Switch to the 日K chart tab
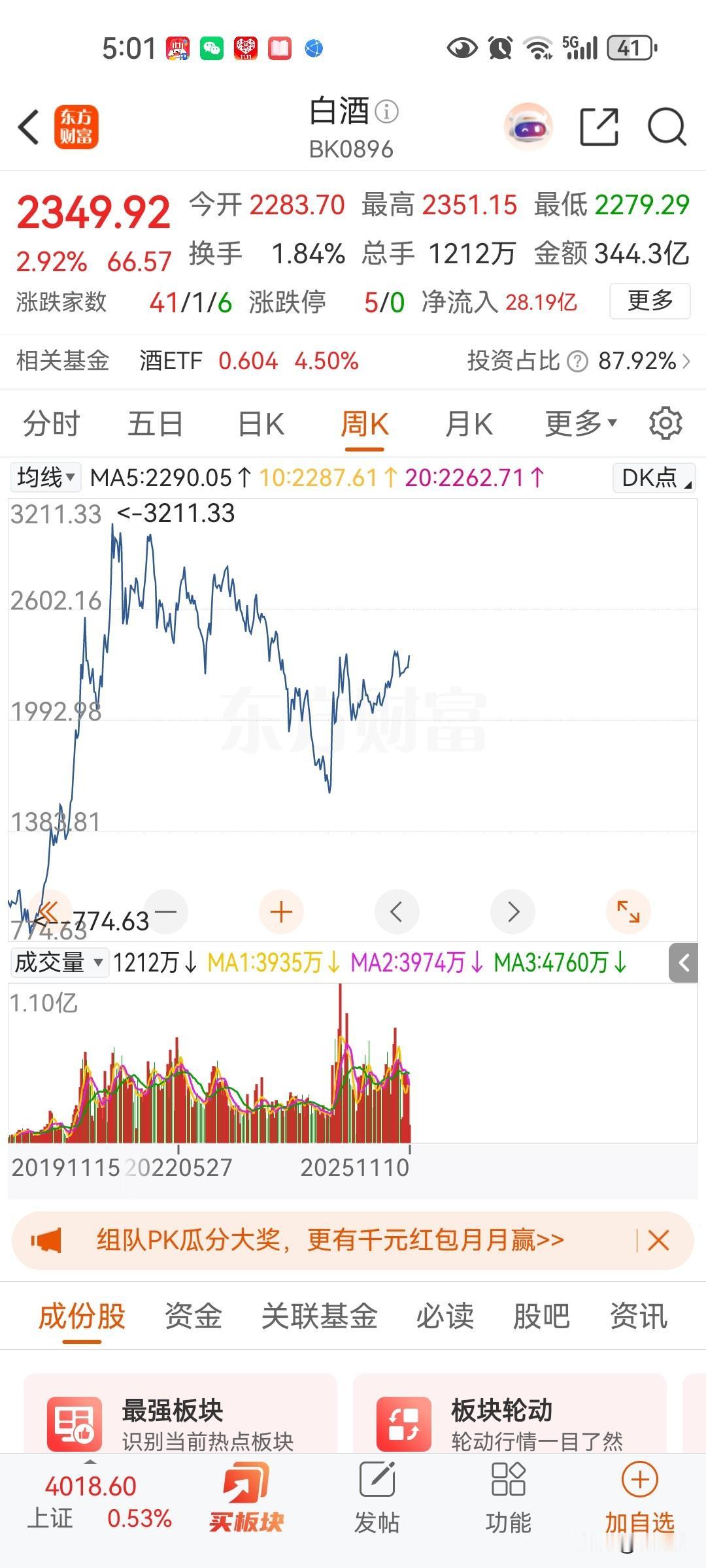 (x=261, y=424)
